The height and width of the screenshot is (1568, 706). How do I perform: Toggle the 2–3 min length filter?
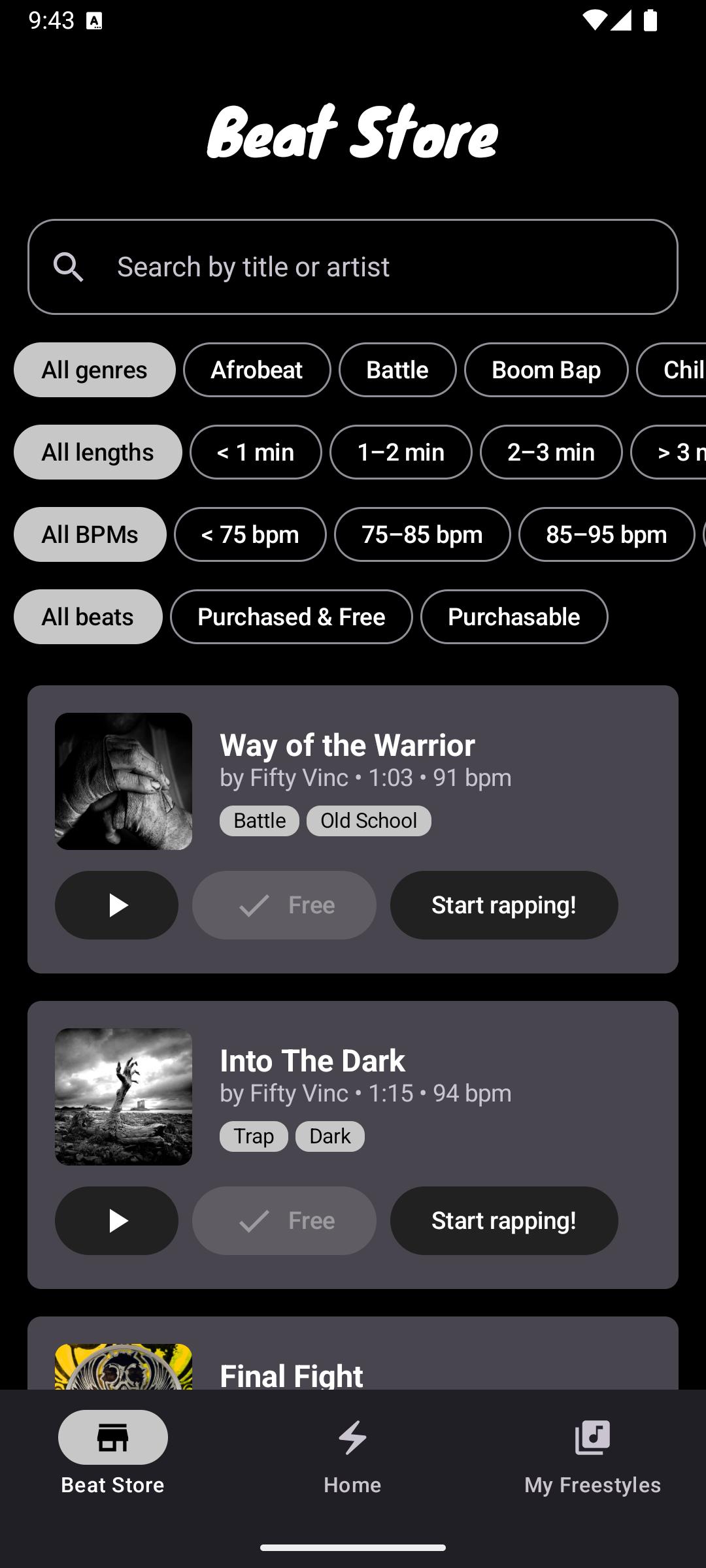[550, 452]
